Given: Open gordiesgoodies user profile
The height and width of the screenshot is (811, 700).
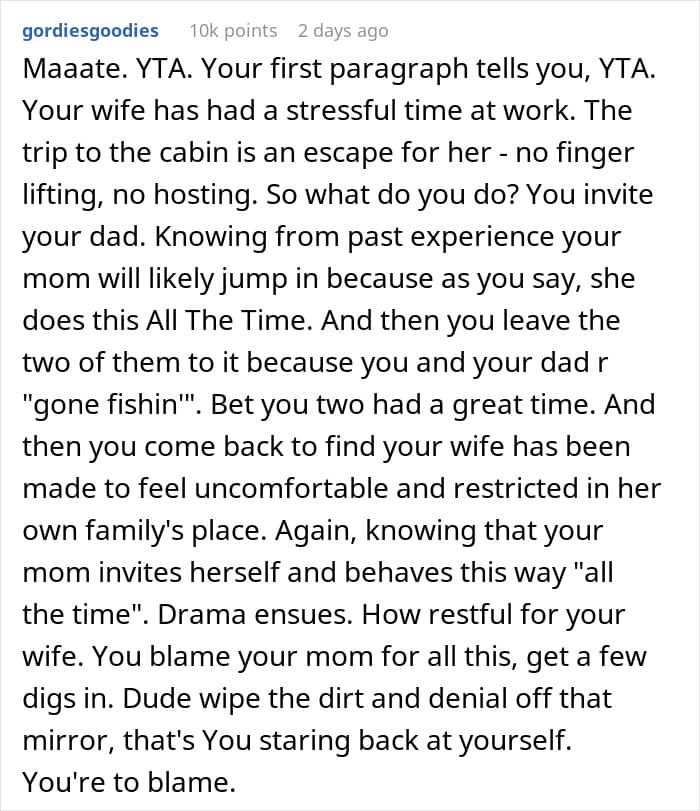Looking at the screenshot, I should point(91,31).
